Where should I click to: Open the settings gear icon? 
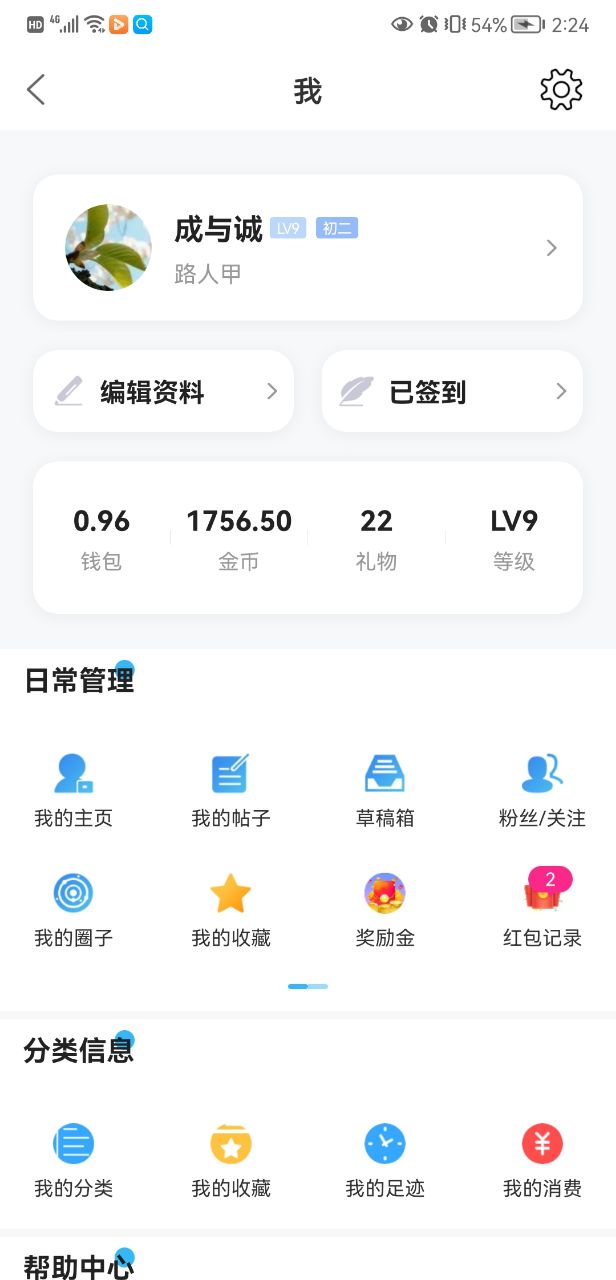click(x=561, y=90)
